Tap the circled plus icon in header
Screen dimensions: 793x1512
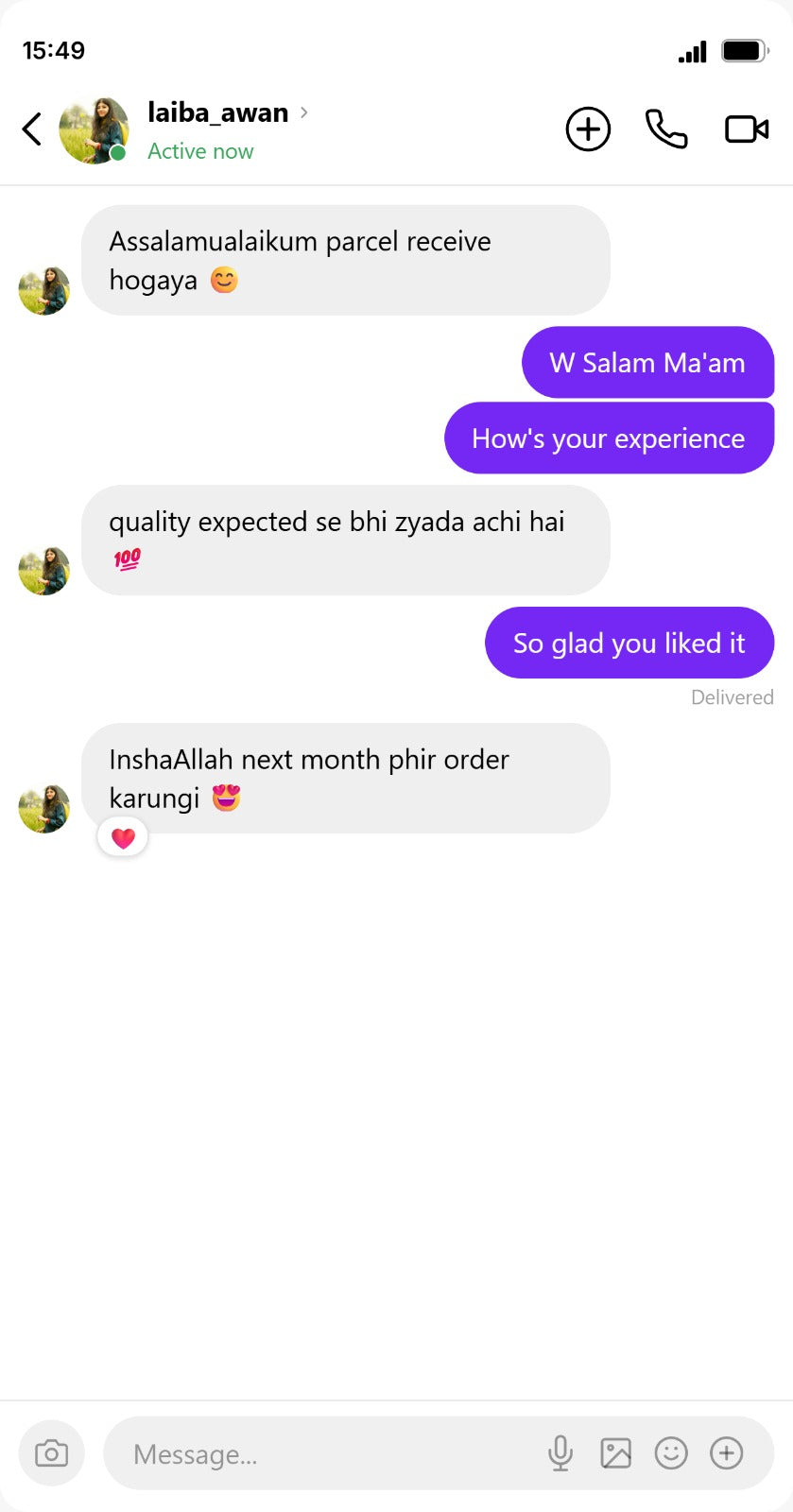pos(588,129)
